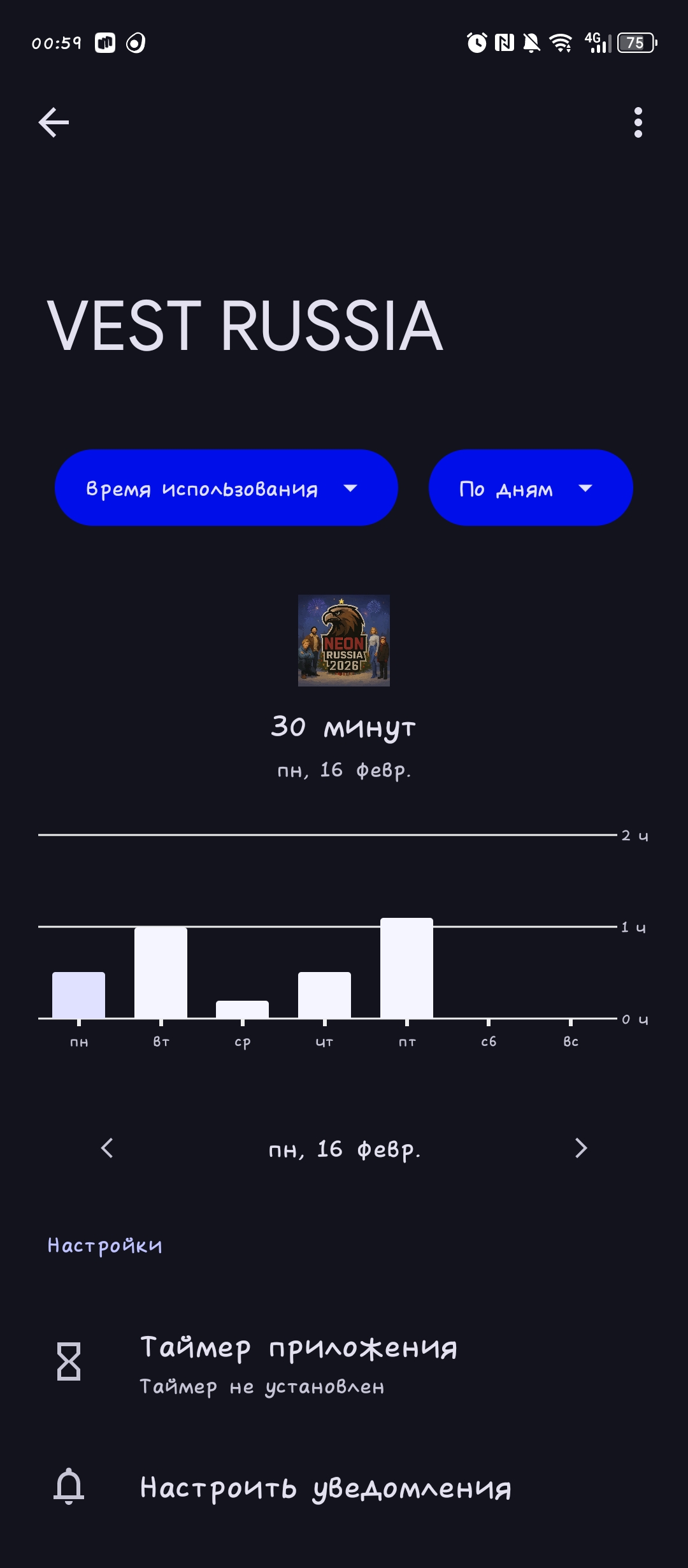Select the чт bar in the chart
The width and height of the screenshot is (688, 1568).
pyautogui.click(x=324, y=995)
